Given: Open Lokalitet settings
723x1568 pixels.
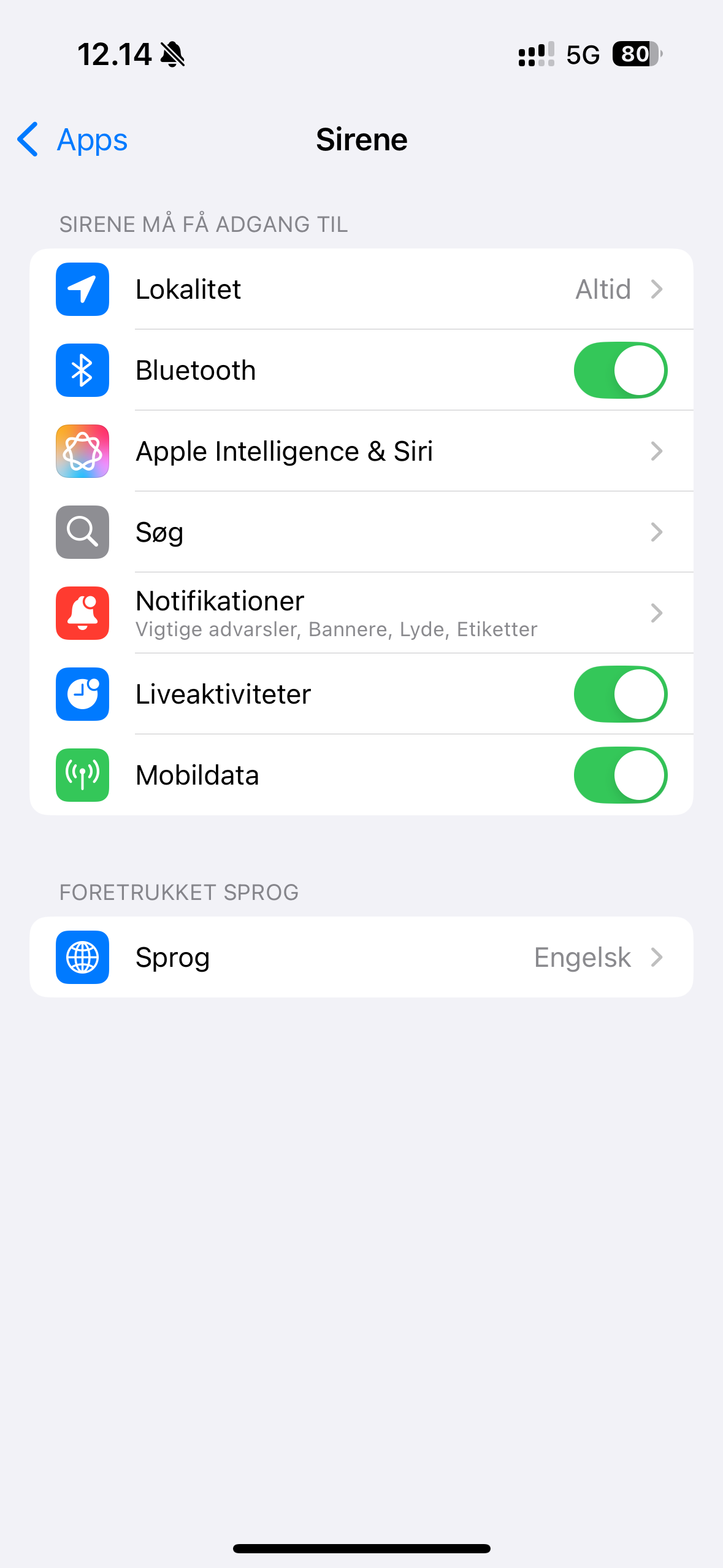Looking at the screenshot, I should coord(361,290).
